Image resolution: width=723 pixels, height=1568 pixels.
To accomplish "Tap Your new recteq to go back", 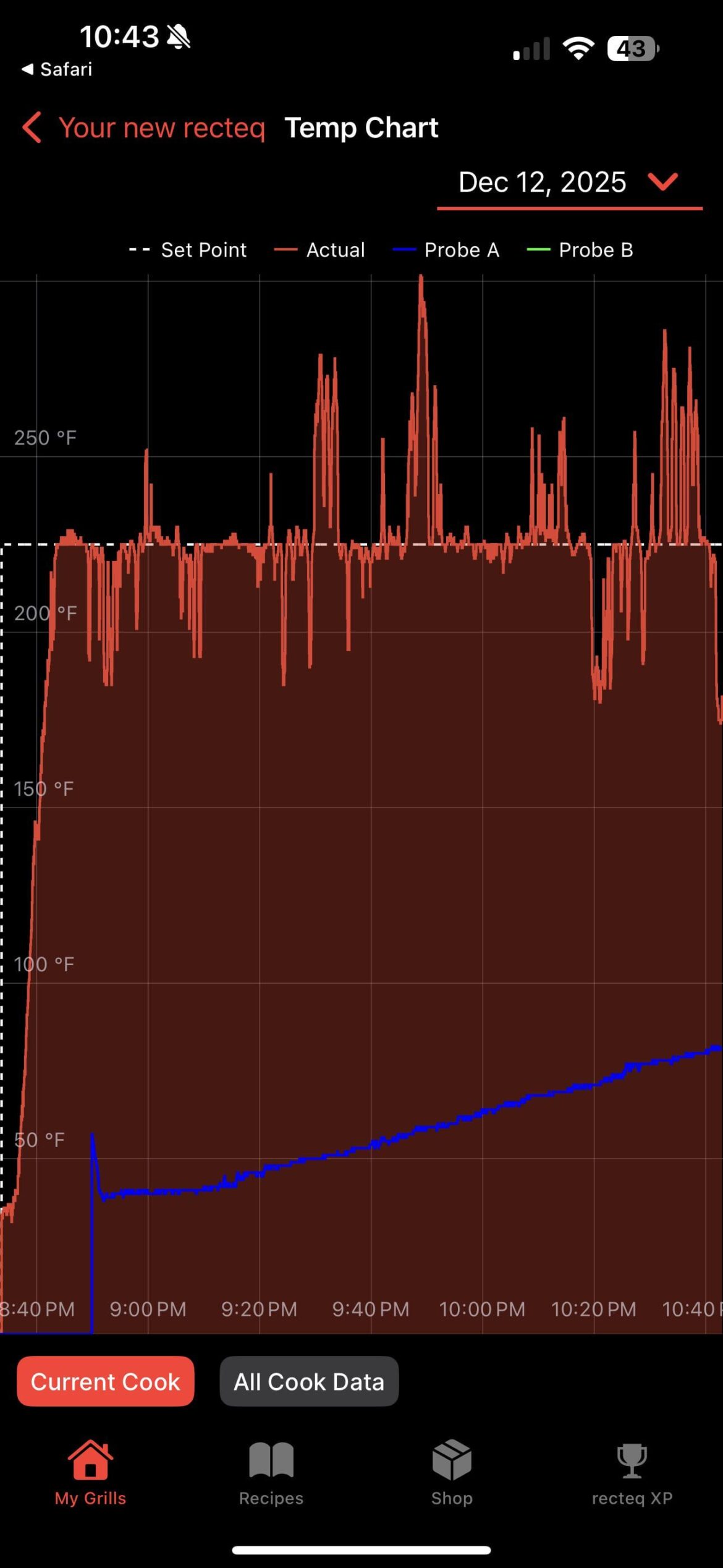I will (163, 128).
